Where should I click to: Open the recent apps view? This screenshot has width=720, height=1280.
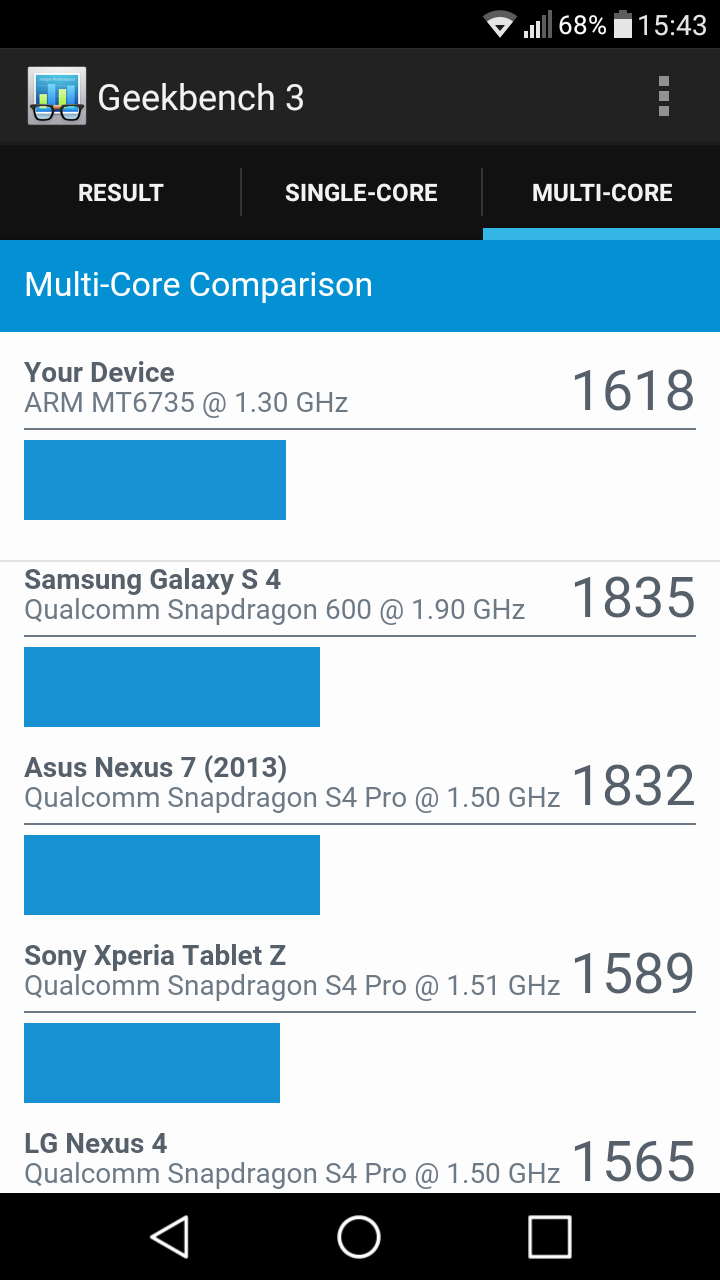549,1237
